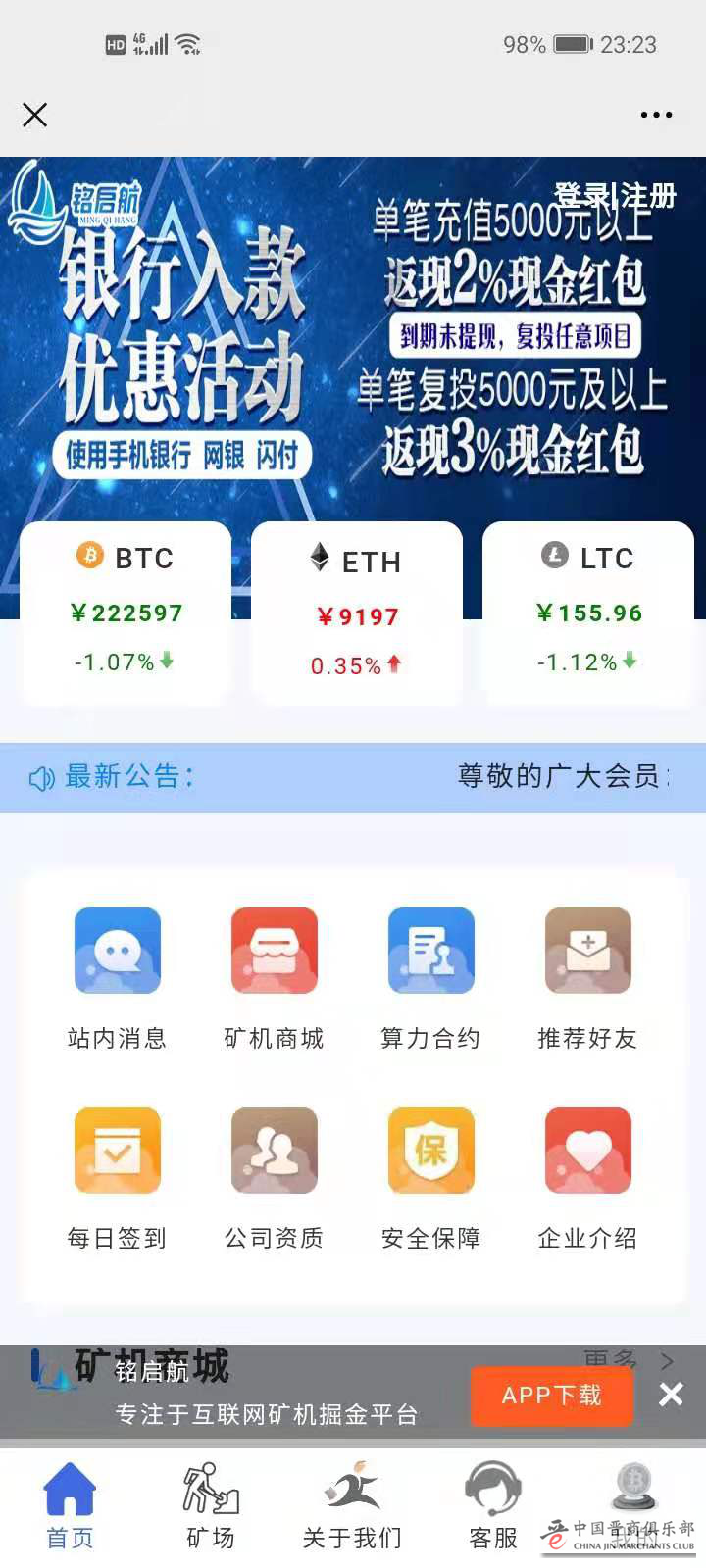Switch to the 首页 tab
The height and width of the screenshot is (1568, 706).
click(x=71, y=1504)
